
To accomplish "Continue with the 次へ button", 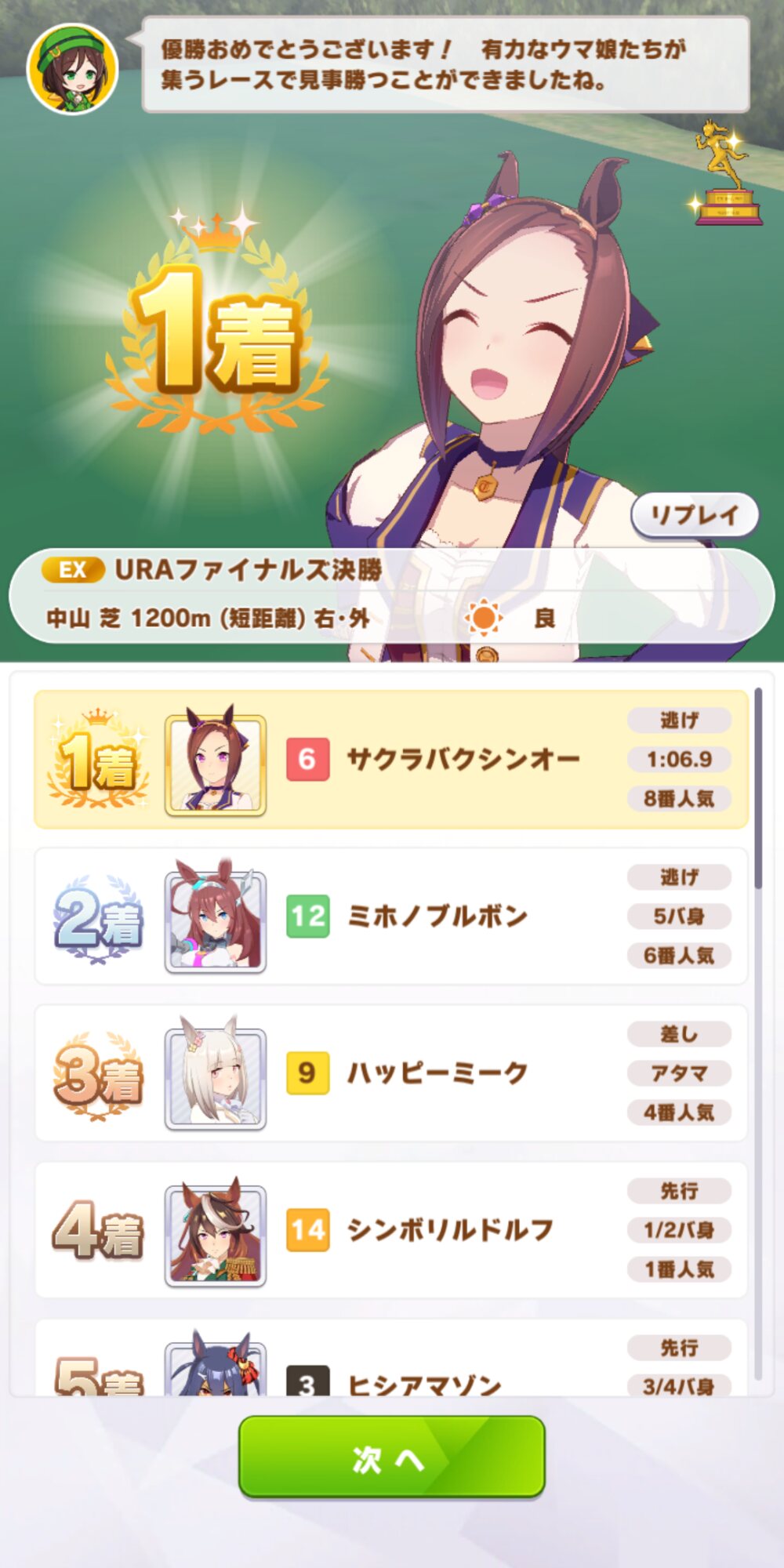I will click(391, 1457).
